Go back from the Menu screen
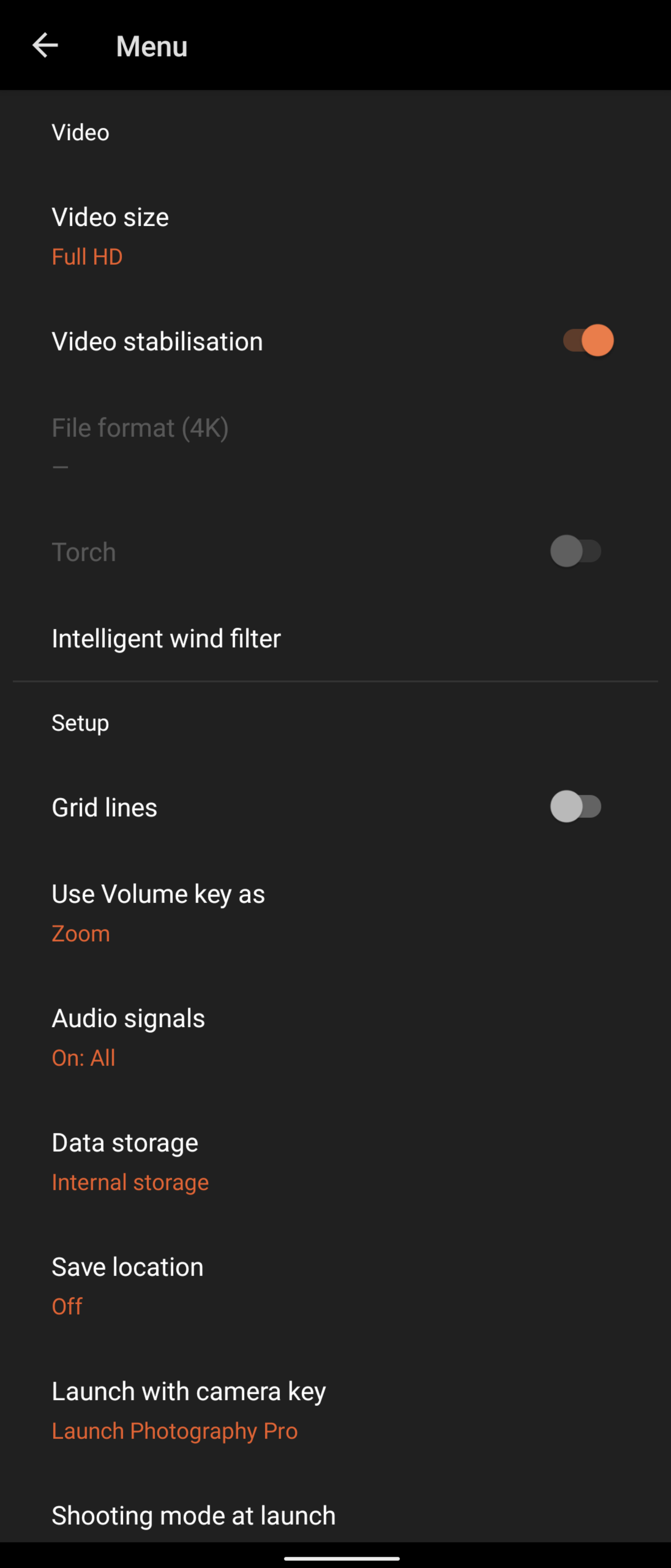Image resolution: width=671 pixels, height=1568 pixels. [45, 46]
